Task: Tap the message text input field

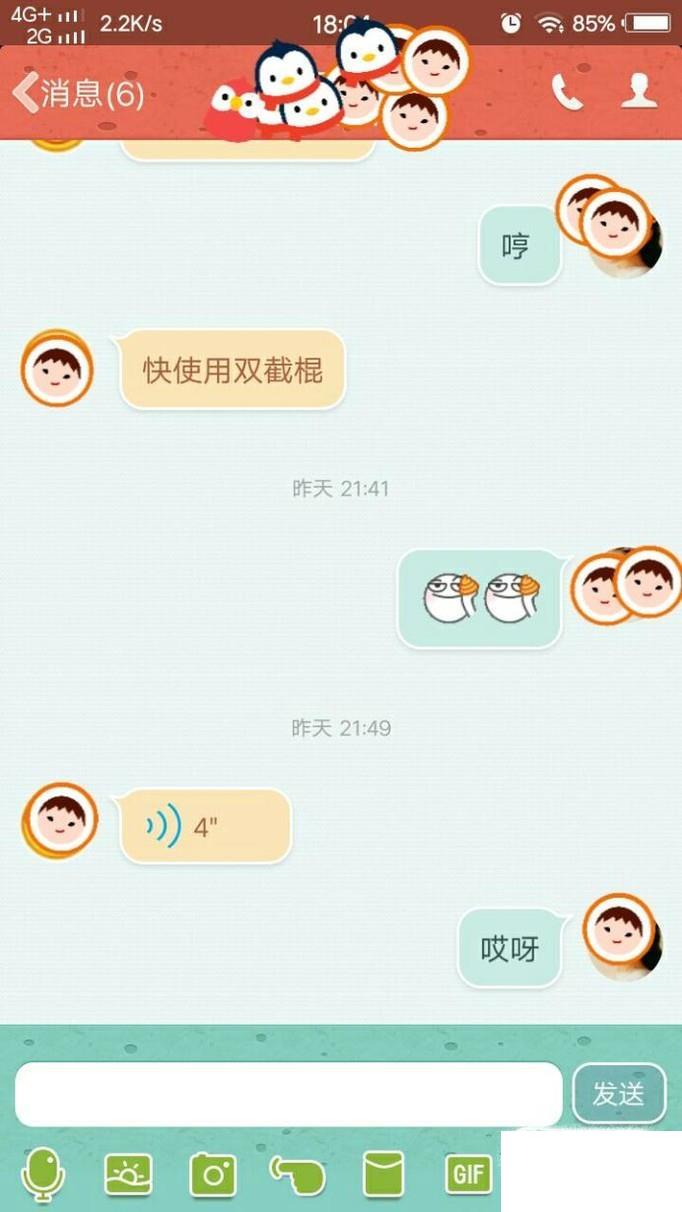Action: tap(288, 1094)
